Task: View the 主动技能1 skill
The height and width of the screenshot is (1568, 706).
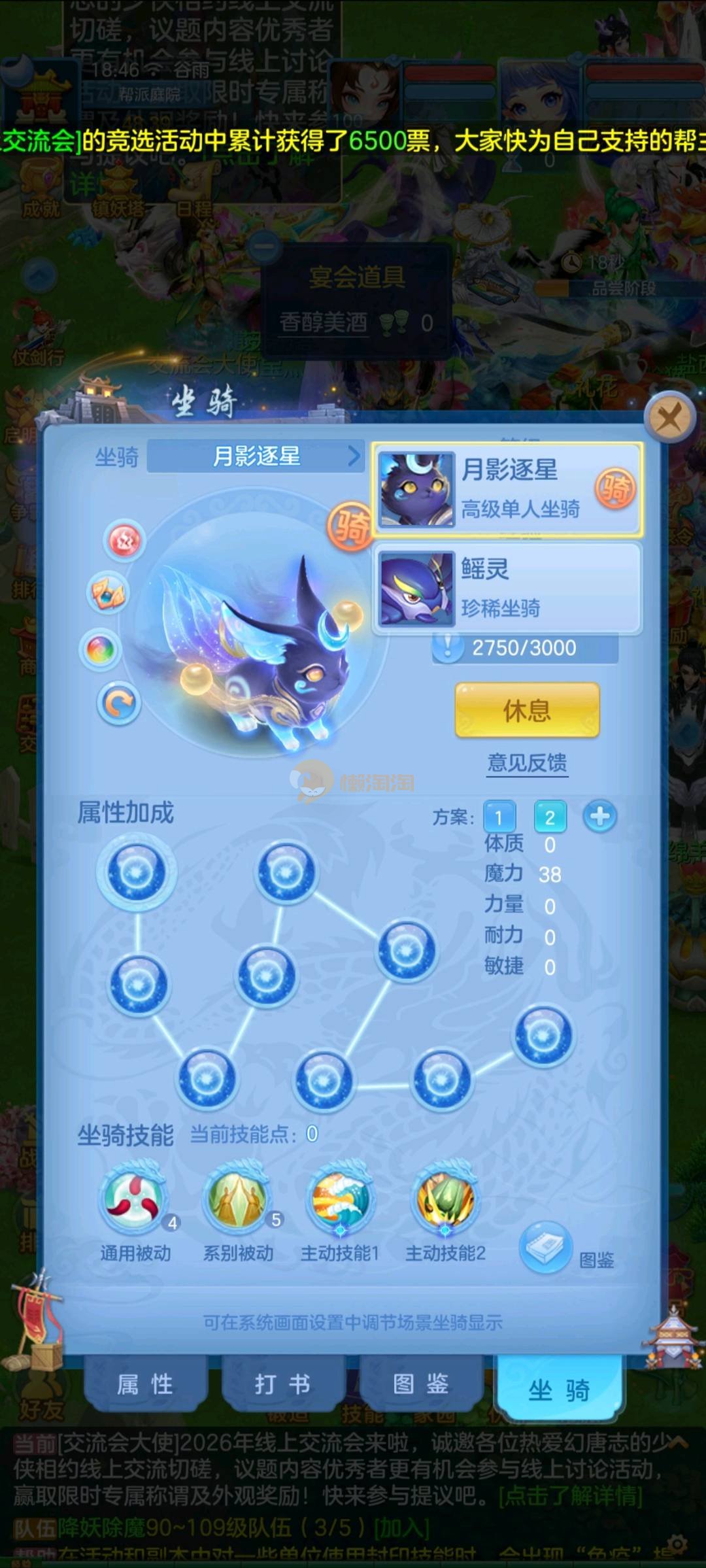Action: point(340,1200)
